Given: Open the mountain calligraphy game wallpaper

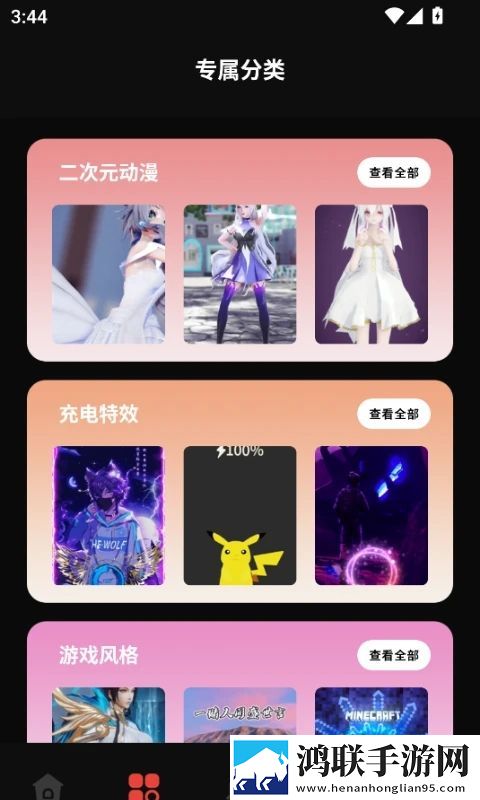Looking at the screenshot, I should coord(240,712).
